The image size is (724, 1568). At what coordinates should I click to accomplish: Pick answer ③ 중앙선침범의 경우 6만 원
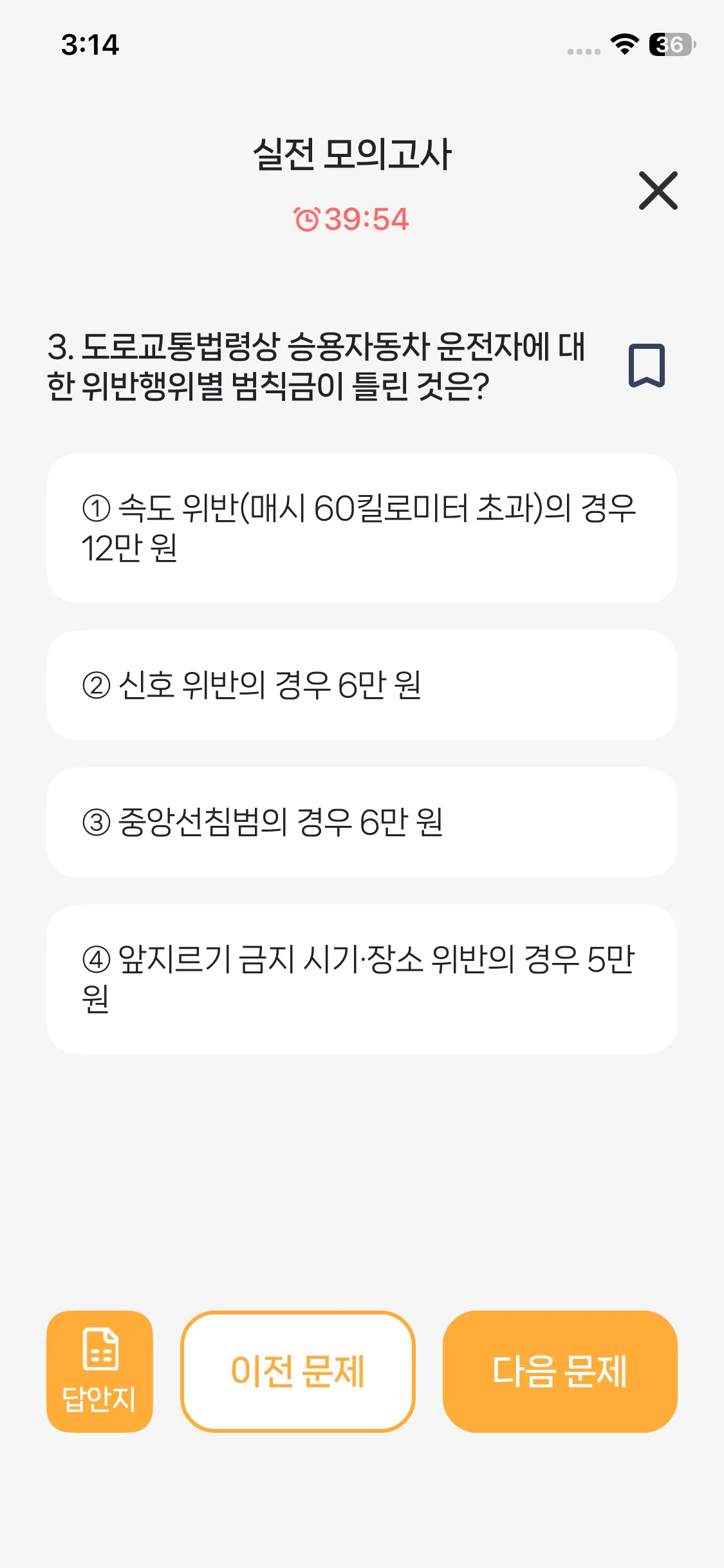point(362,822)
